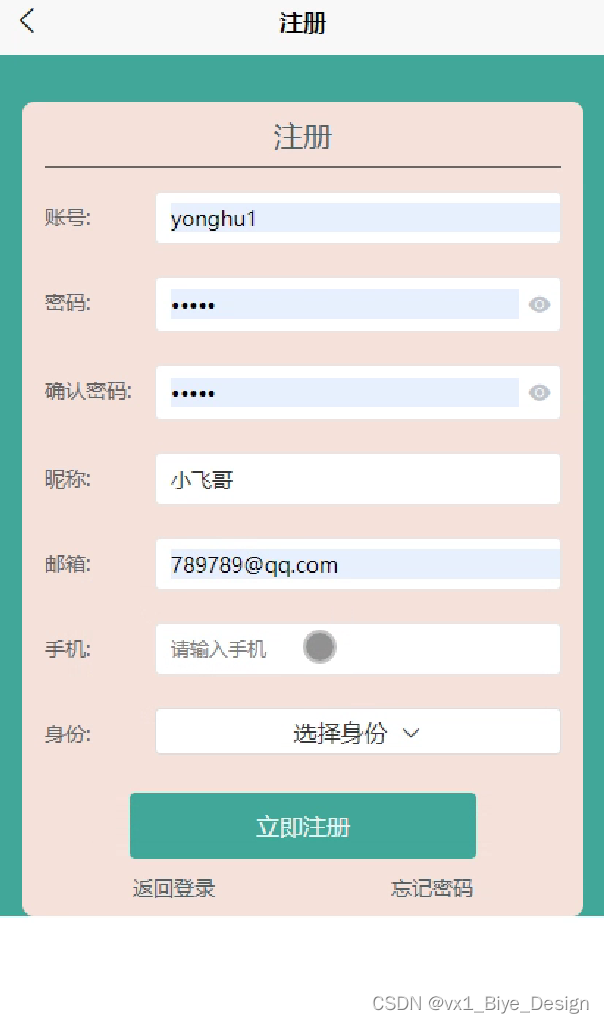Viewport: 604px width, 1023px height.
Task: Go back using the top-left arrow
Action: (27, 22)
